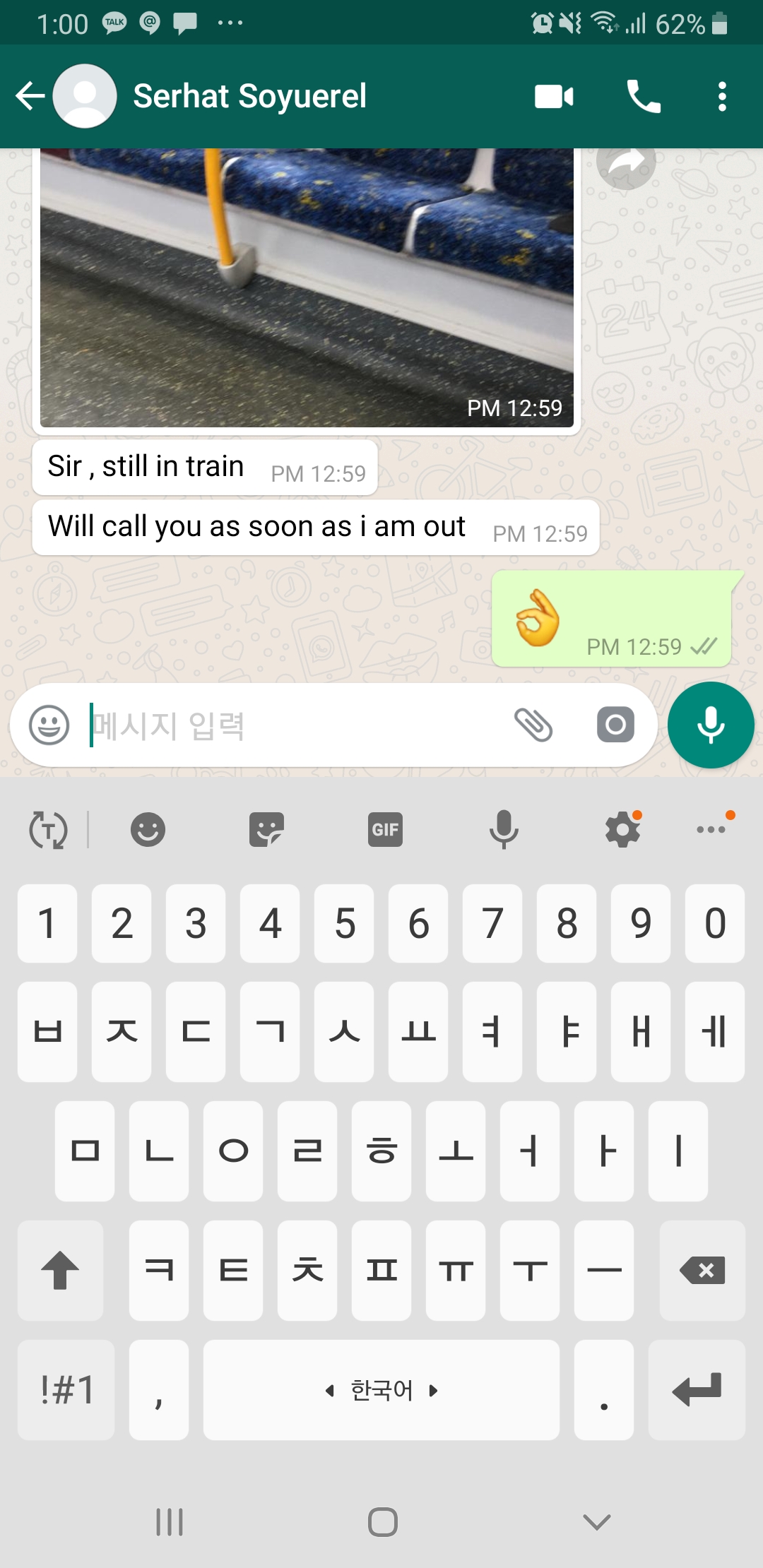Tap the keyboard shift key
763x1568 pixels.
(x=61, y=1271)
